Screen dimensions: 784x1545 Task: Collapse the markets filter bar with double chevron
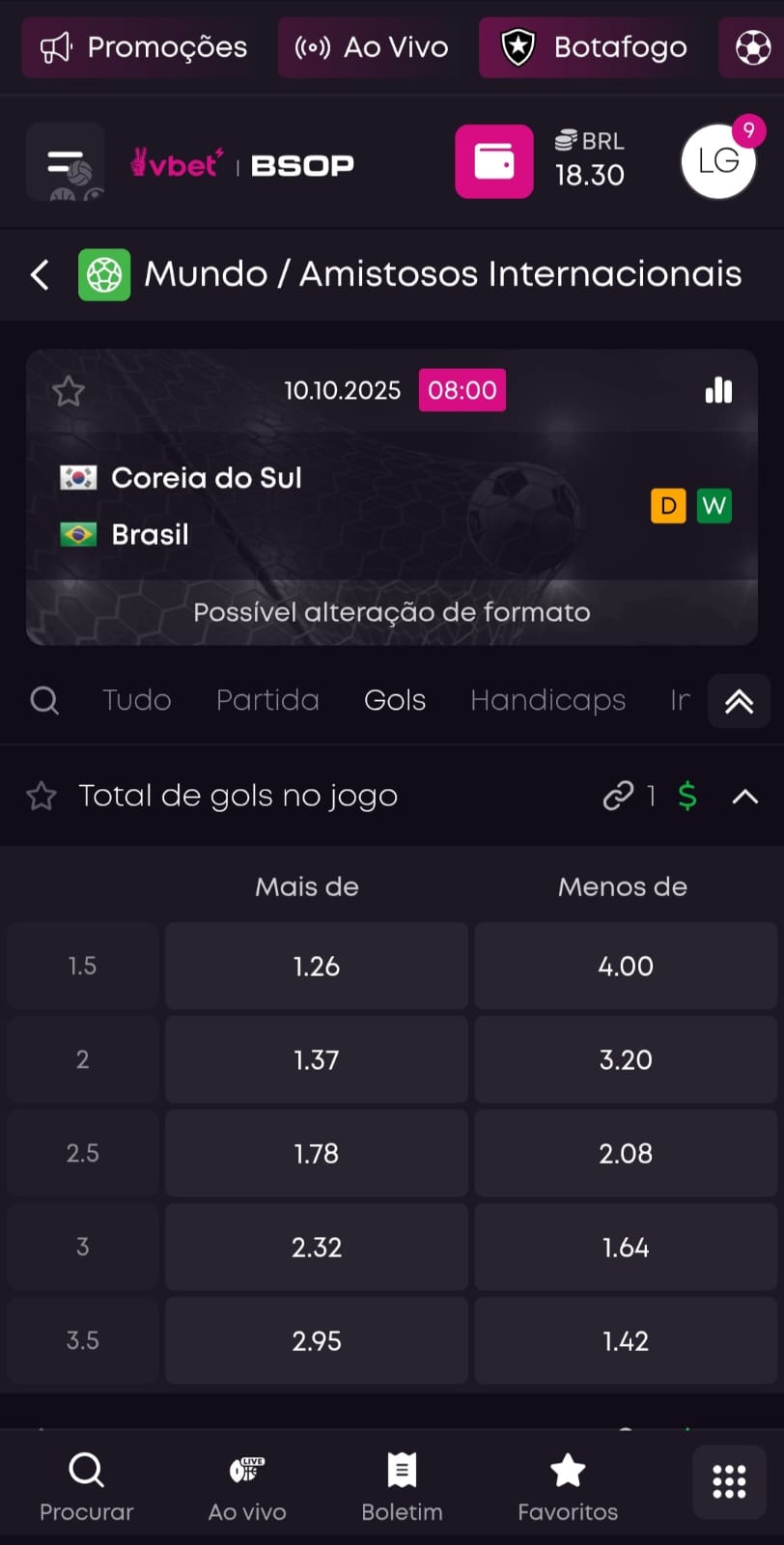pyautogui.click(x=739, y=701)
